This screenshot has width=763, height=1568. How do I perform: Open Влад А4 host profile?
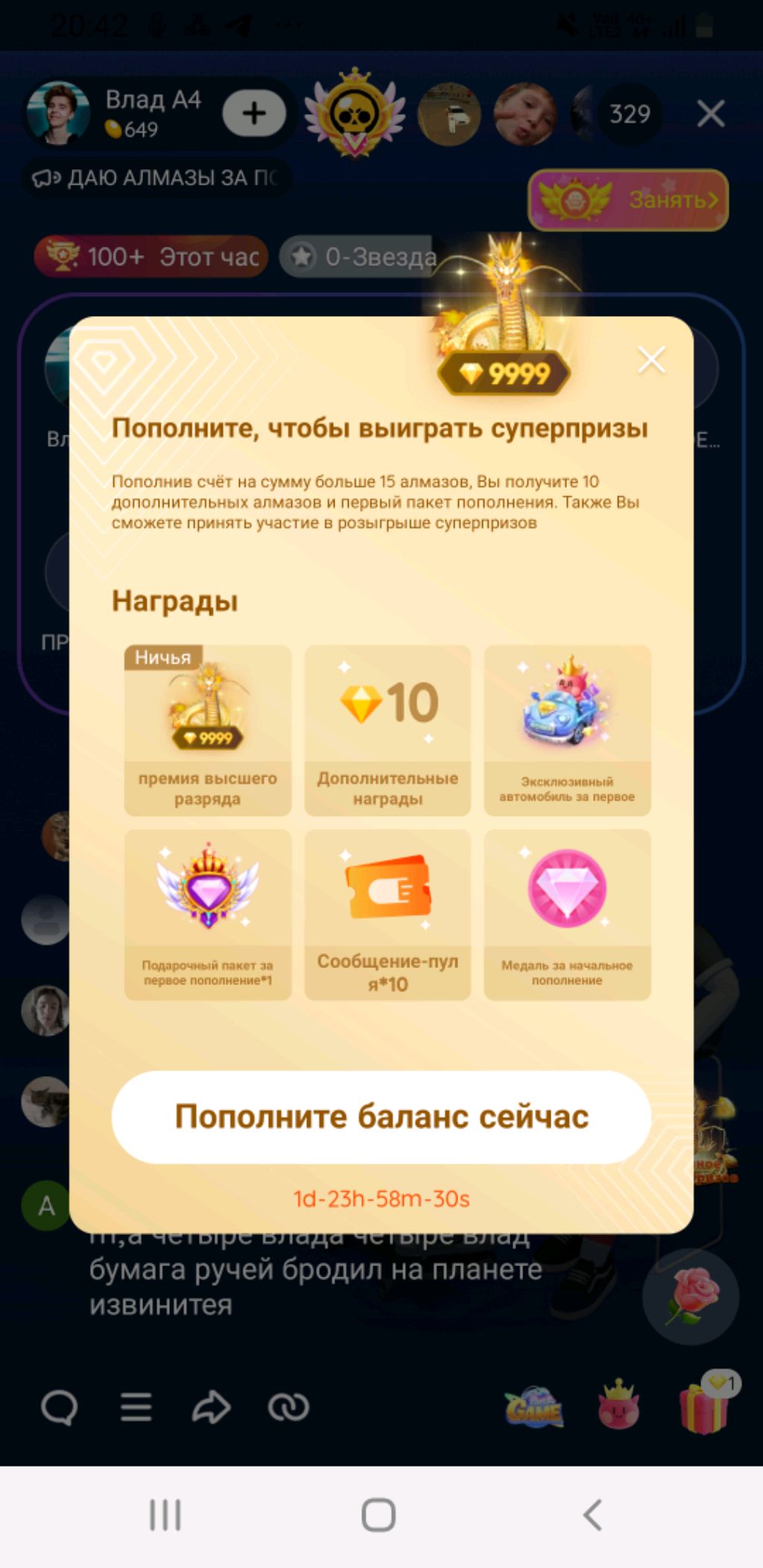click(x=60, y=113)
